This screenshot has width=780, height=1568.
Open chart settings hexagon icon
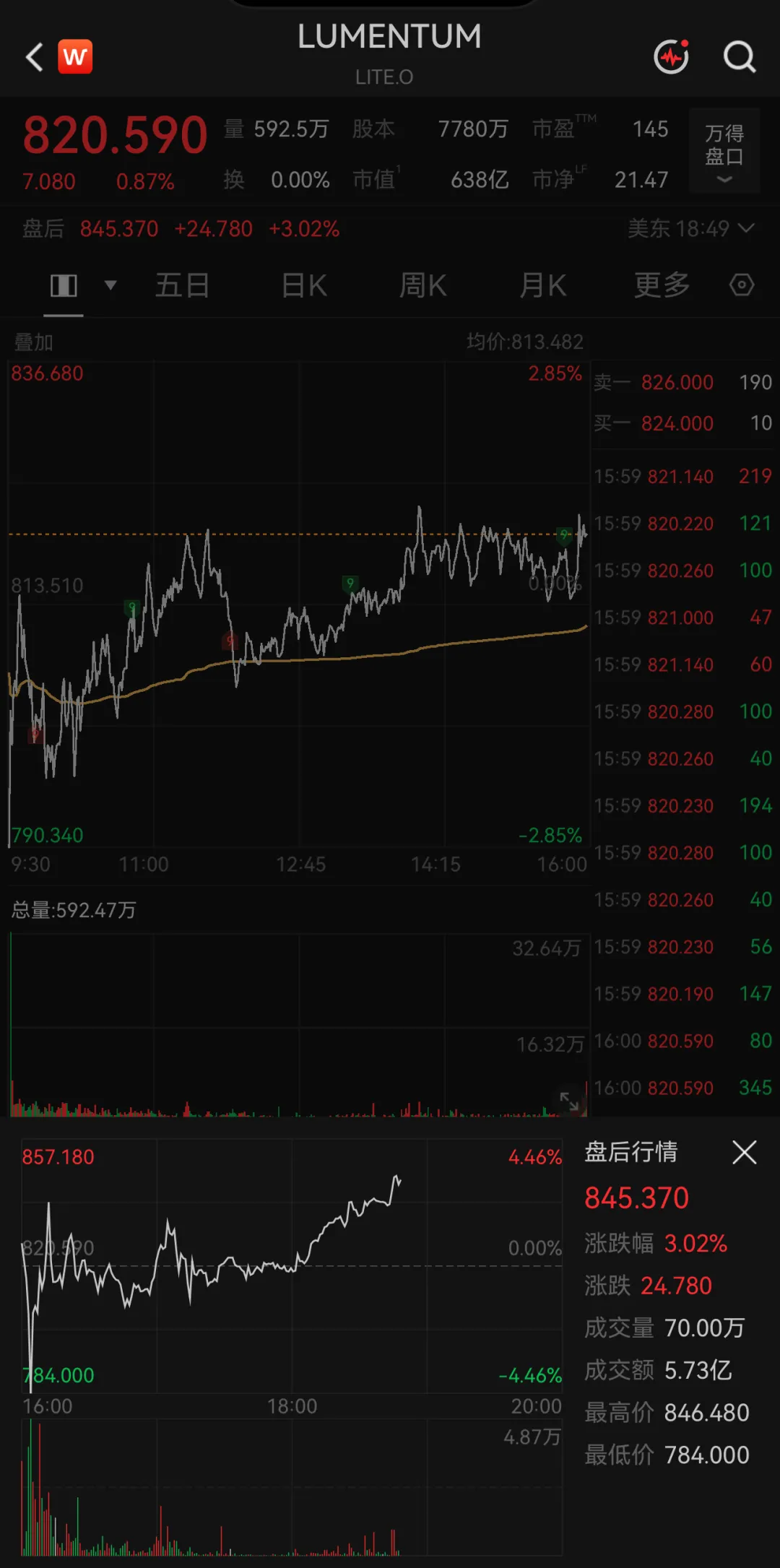pos(742,285)
